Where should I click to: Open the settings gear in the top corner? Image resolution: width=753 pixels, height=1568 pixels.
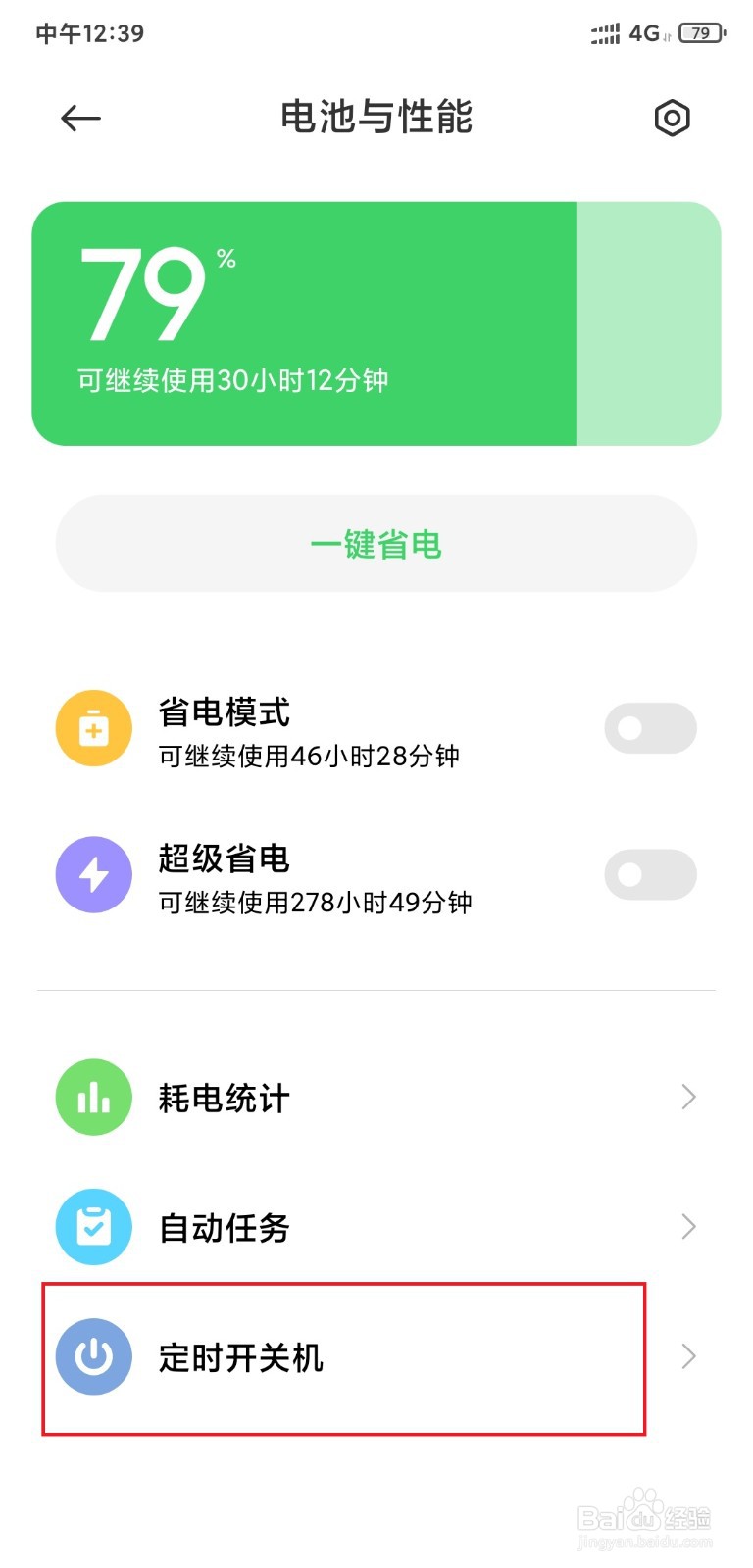click(672, 118)
